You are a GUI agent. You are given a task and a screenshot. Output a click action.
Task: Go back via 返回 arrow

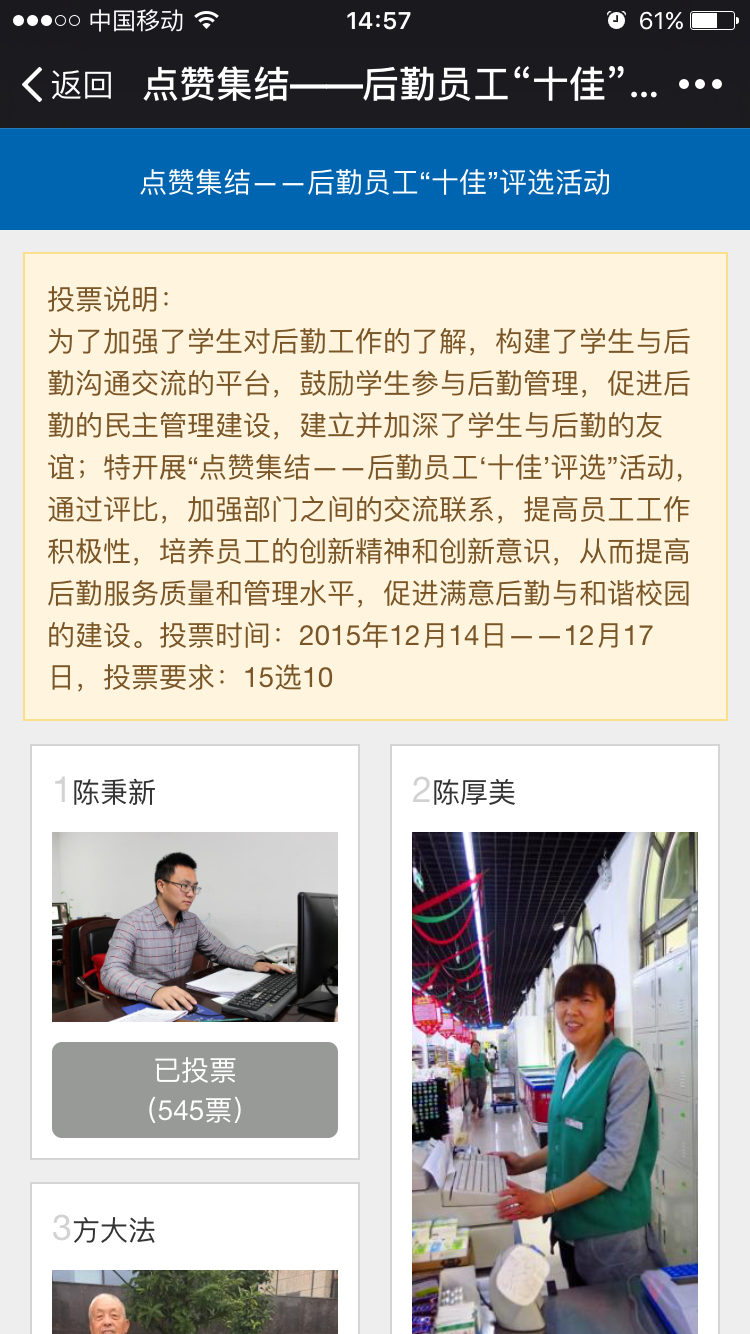pyautogui.click(x=64, y=85)
